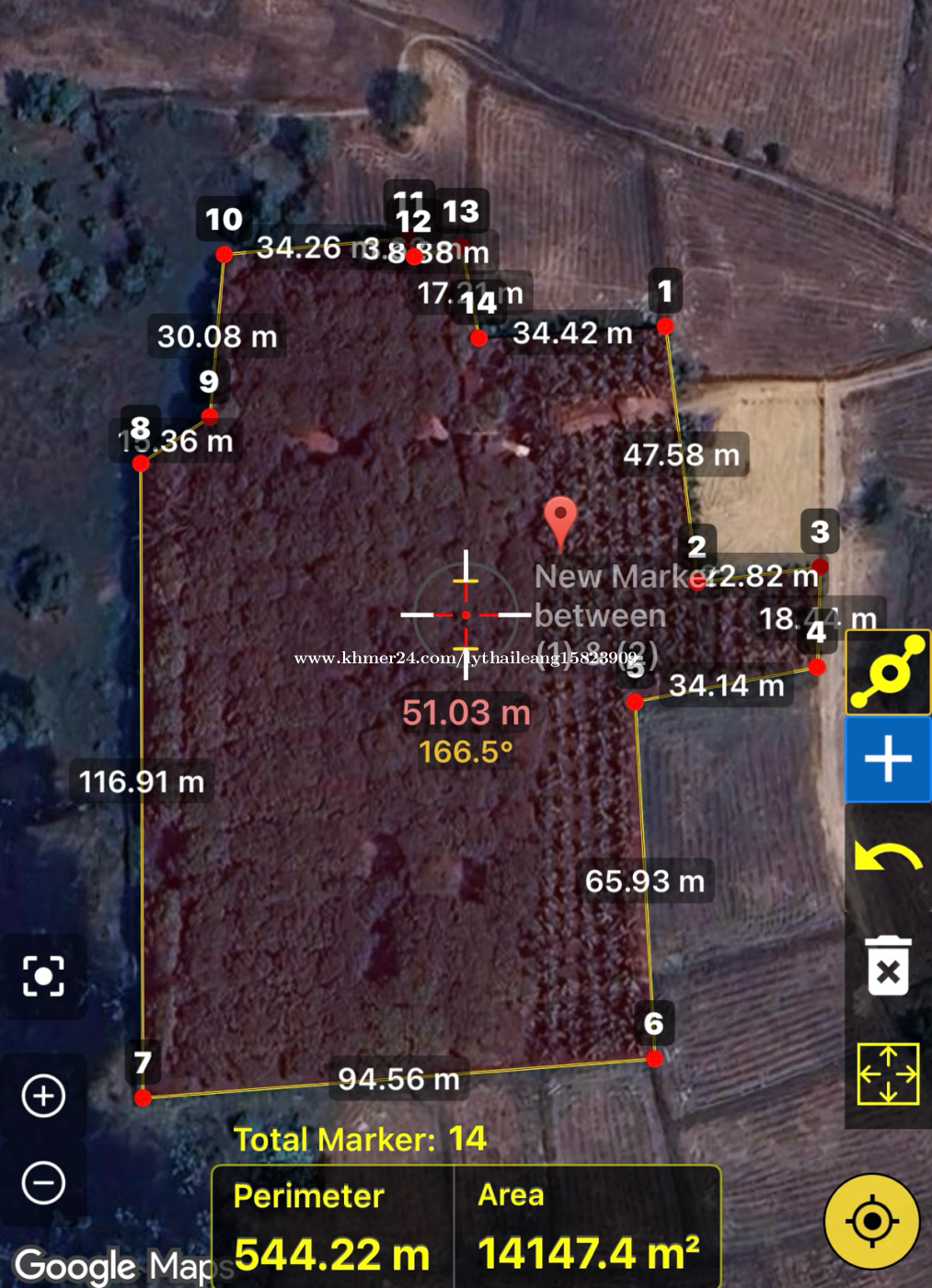932x1288 pixels.
Task: Select marker 10 on the boundary
Action: 224,254
